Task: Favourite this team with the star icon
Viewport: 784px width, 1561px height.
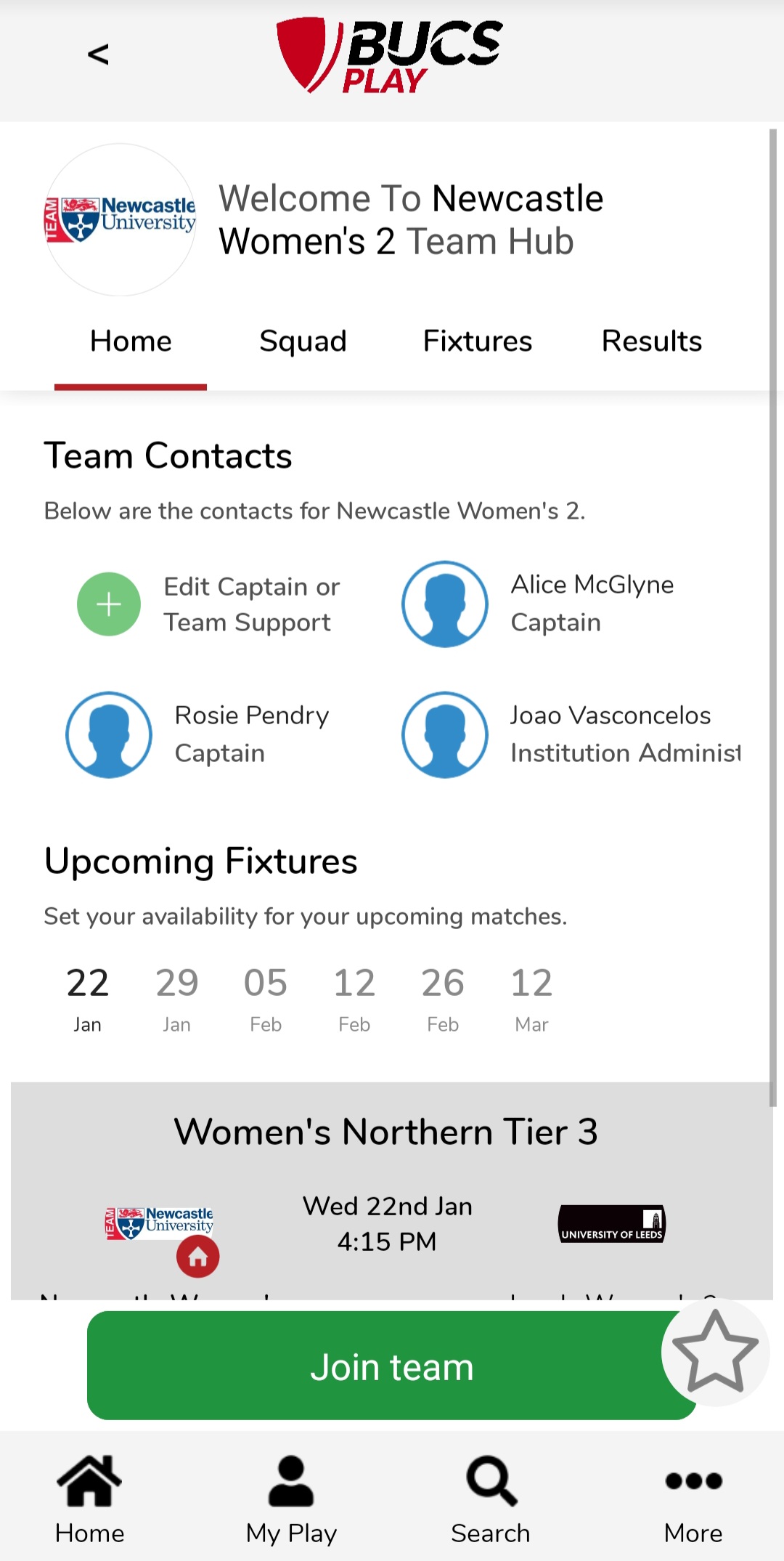Action: click(x=715, y=1352)
